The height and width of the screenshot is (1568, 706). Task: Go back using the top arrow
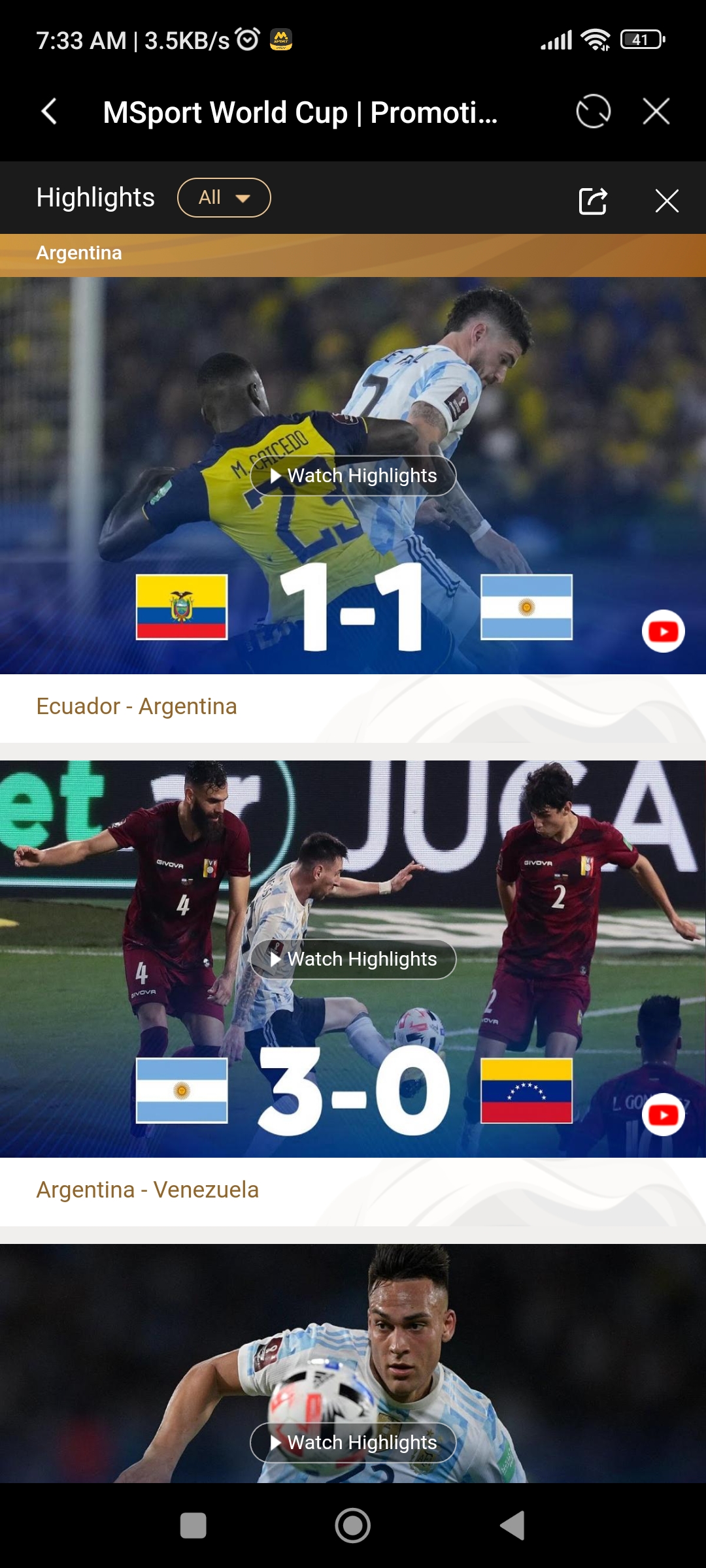click(50, 112)
